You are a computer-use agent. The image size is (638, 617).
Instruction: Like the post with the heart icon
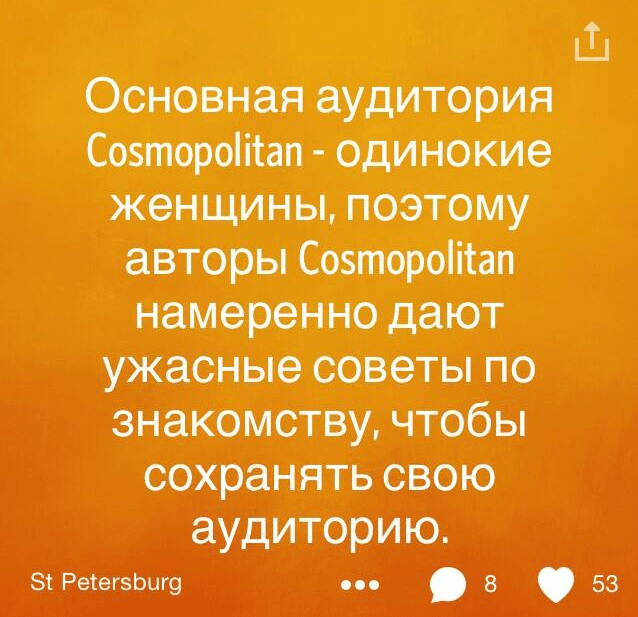click(557, 585)
